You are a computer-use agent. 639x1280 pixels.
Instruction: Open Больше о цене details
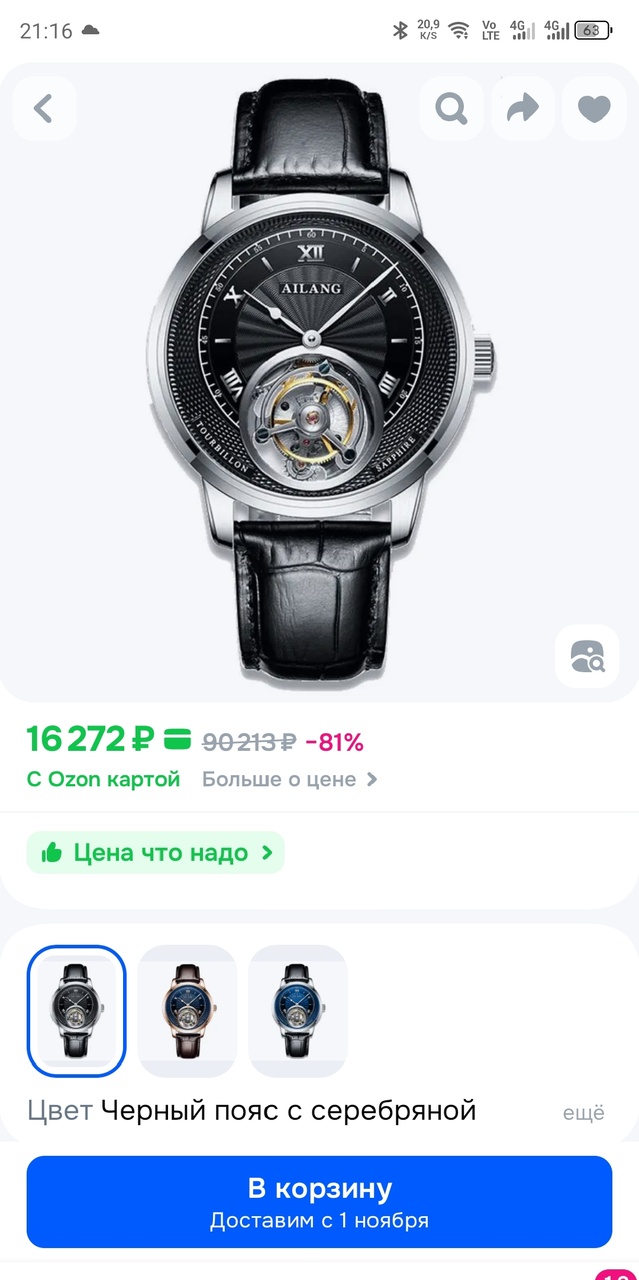click(289, 779)
